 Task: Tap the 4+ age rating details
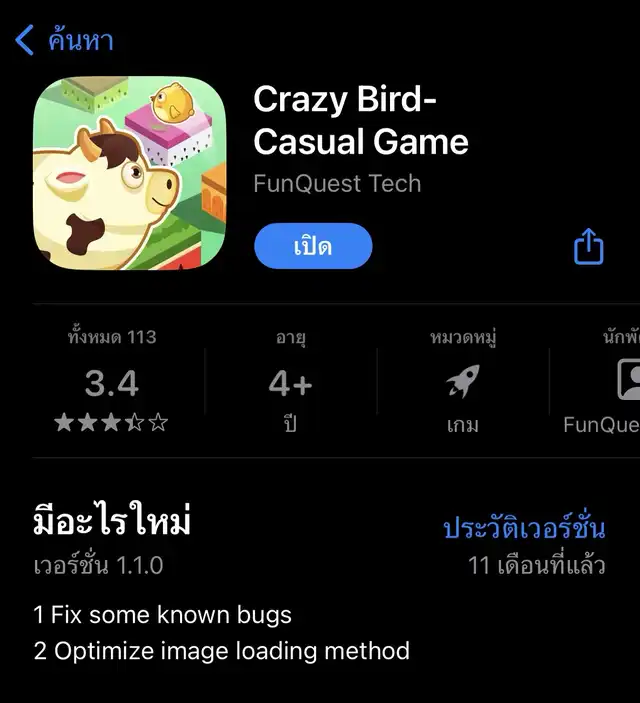(290, 384)
